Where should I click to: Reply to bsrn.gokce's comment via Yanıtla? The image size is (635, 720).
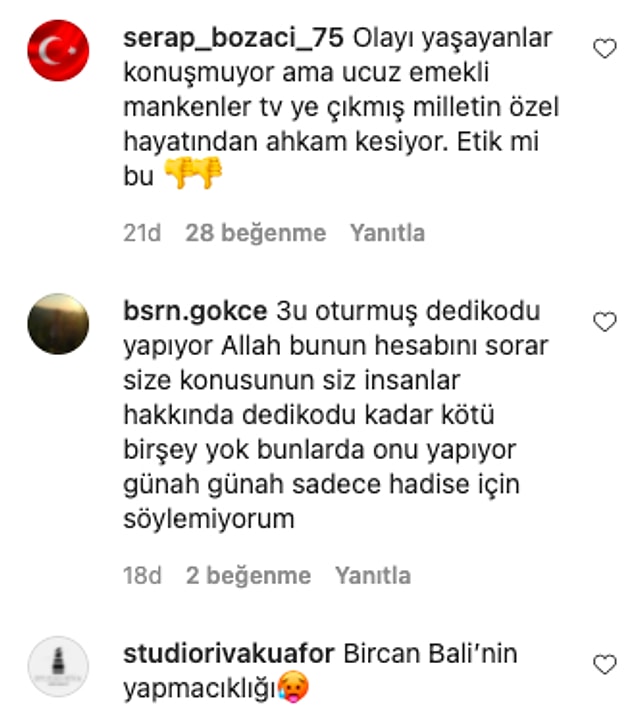[x=373, y=576]
